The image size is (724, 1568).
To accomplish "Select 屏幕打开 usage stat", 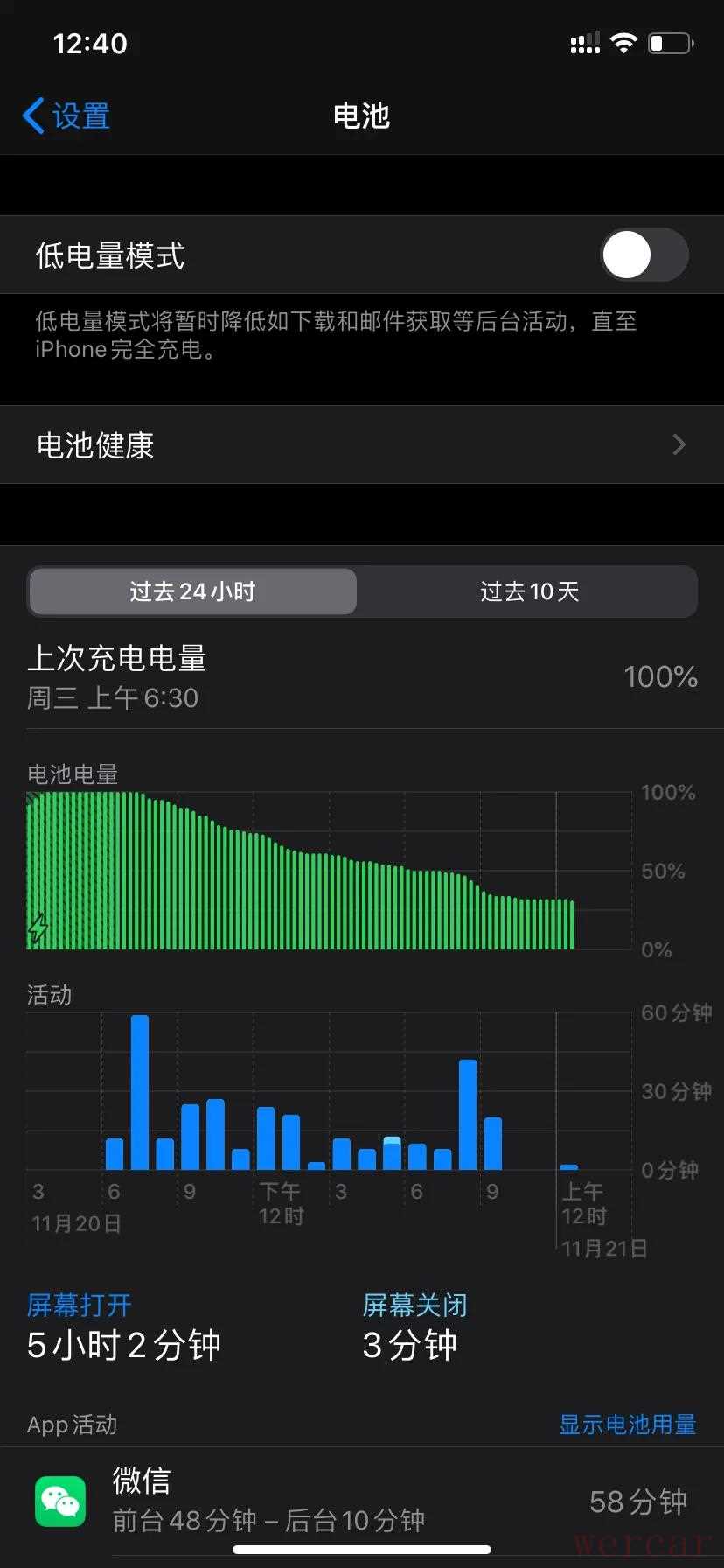I will tap(122, 1328).
